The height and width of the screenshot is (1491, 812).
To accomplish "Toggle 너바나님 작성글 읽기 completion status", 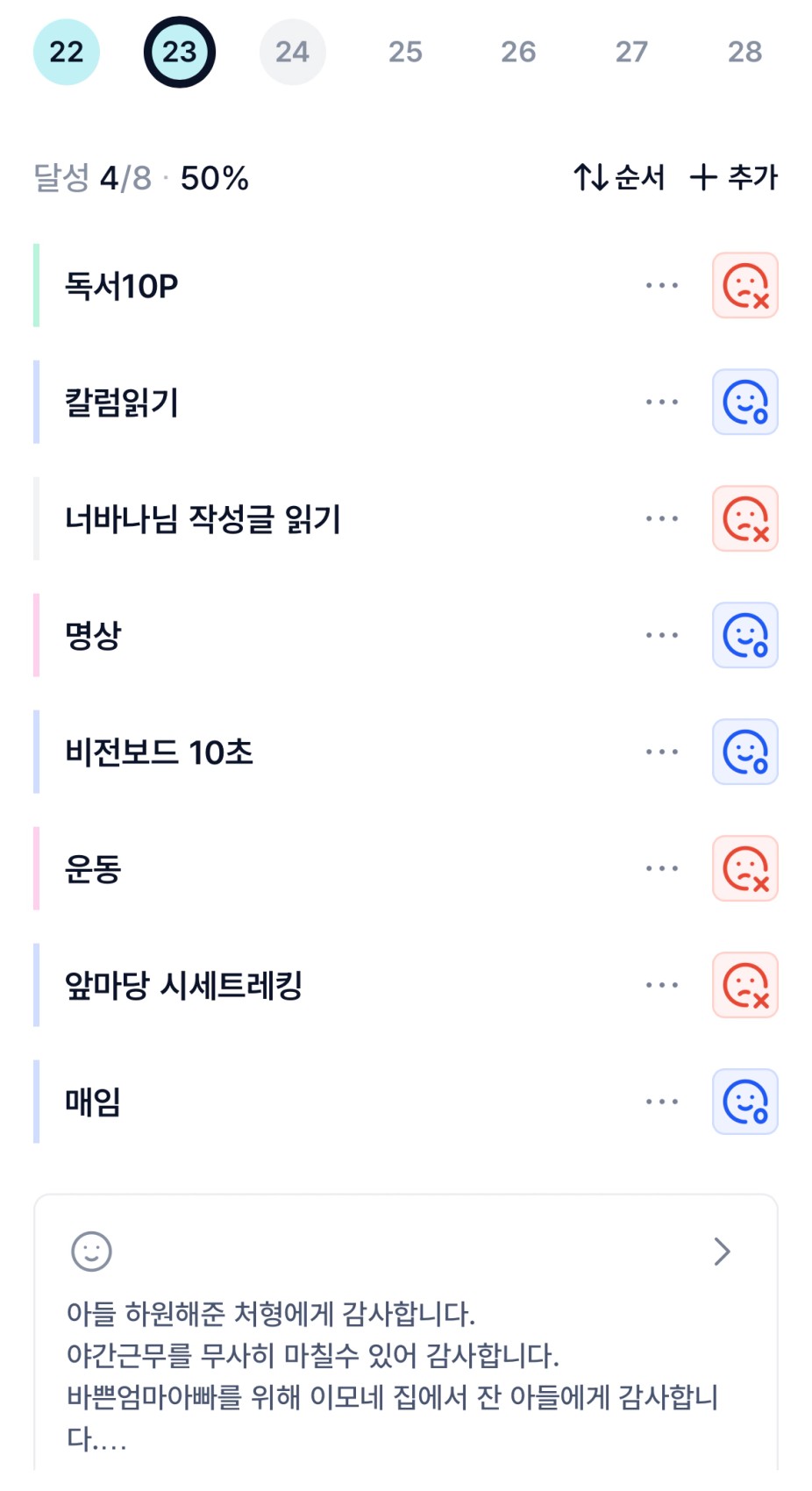I will [744, 519].
